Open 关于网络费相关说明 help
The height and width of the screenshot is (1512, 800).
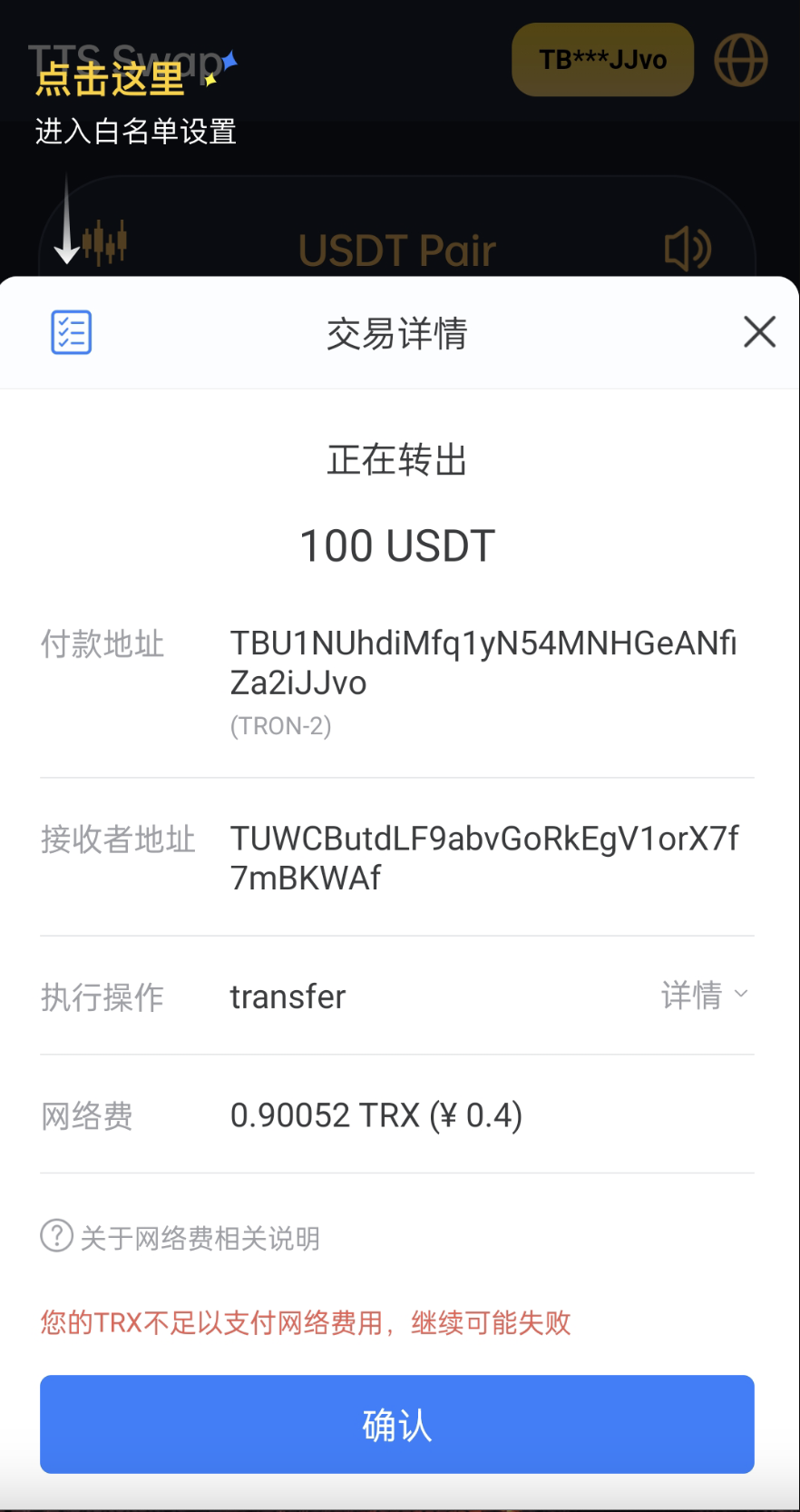(x=181, y=1237)
